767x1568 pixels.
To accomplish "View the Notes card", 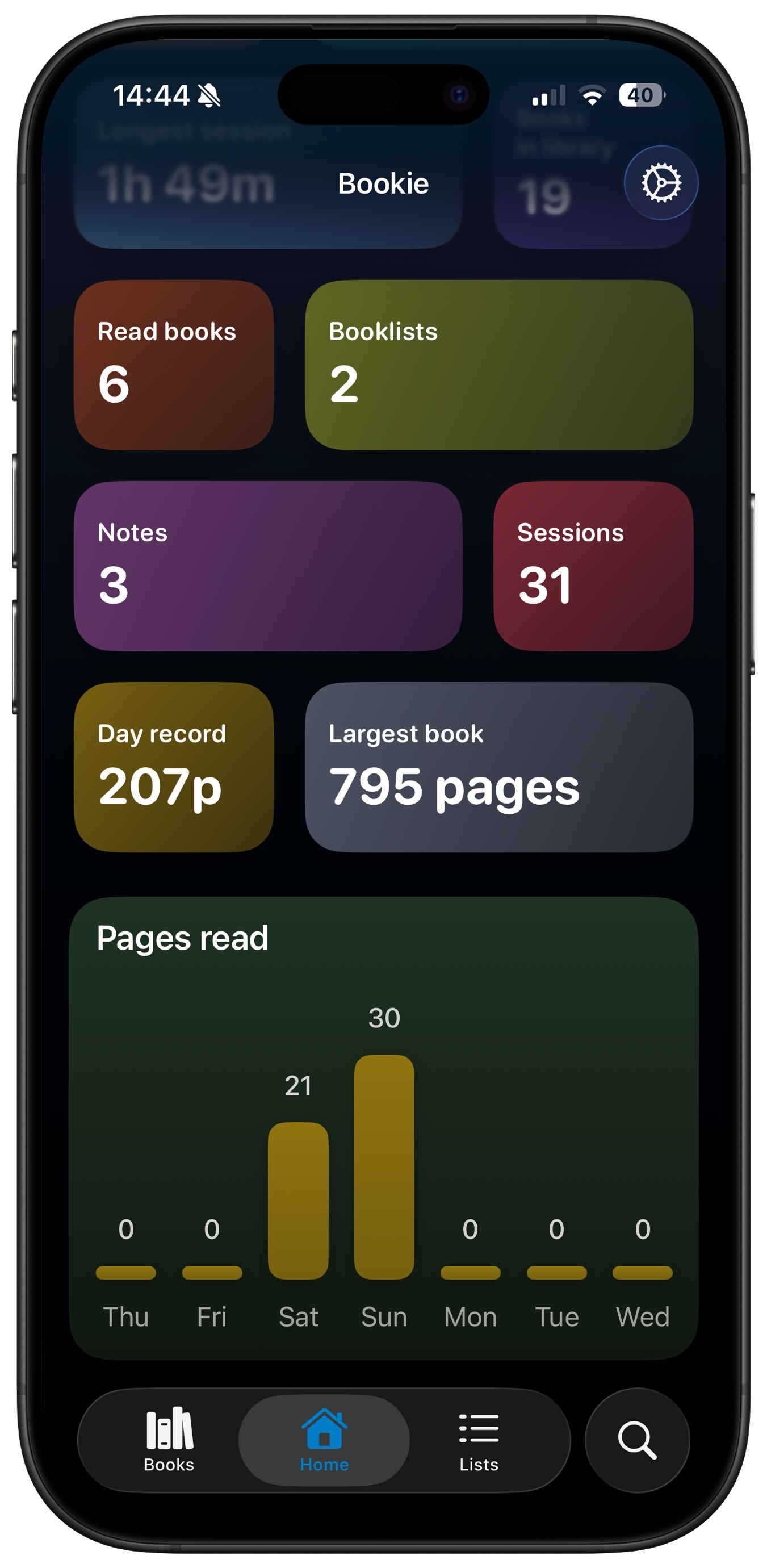I will pos(268,566).
